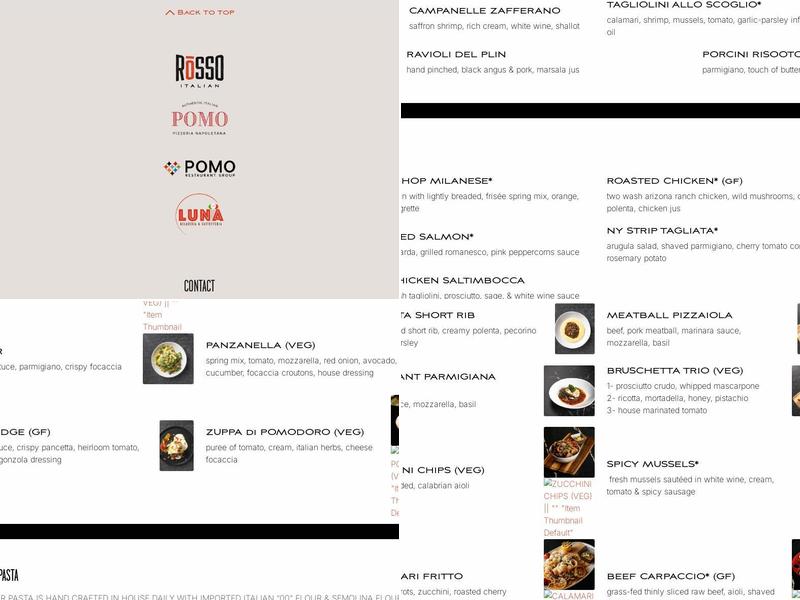This screenshot has width=800, height=600.
Task: Open the Zuppa di Pomodoro dish photo
Action: click(176, 445)
